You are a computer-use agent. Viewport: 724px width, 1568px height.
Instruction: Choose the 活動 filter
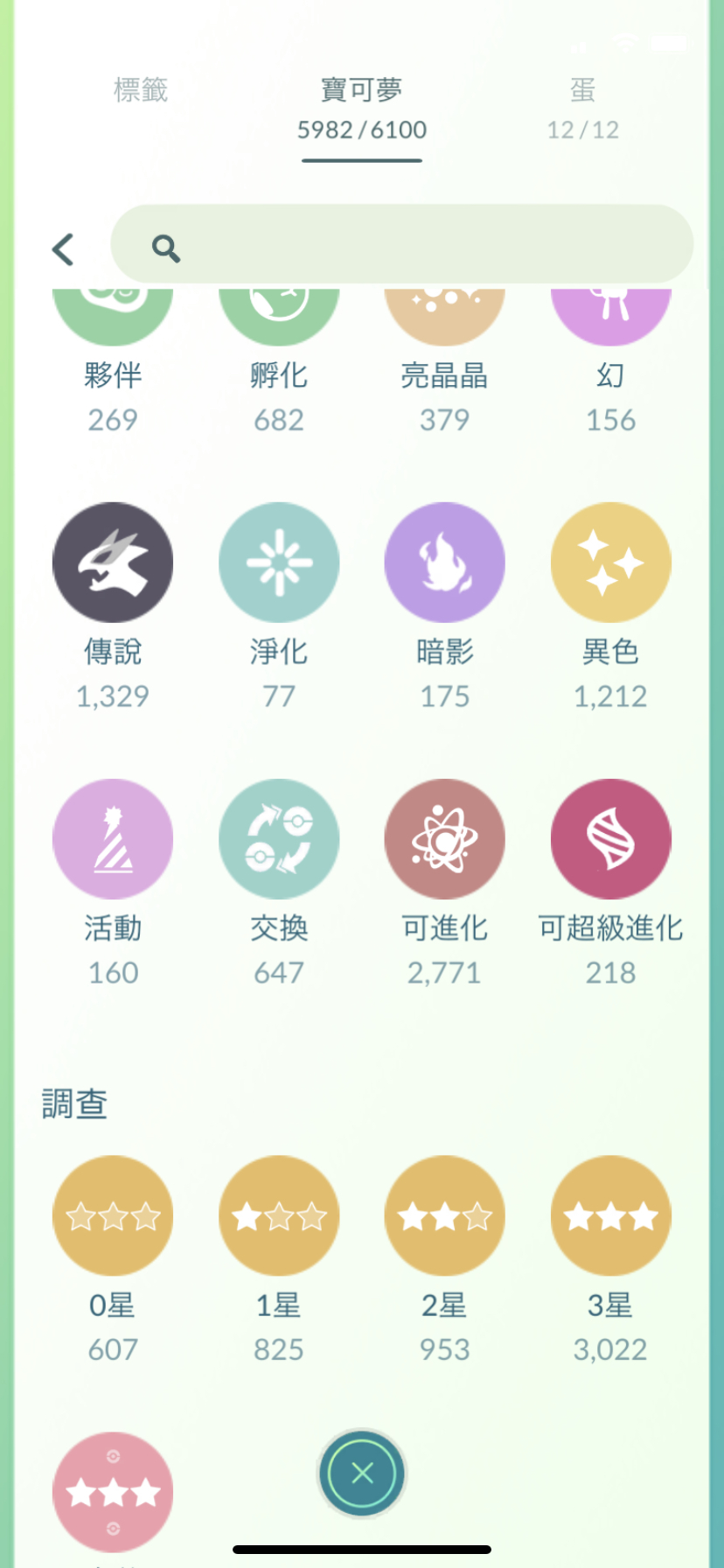pyautogui.click(x=113, y=839)
